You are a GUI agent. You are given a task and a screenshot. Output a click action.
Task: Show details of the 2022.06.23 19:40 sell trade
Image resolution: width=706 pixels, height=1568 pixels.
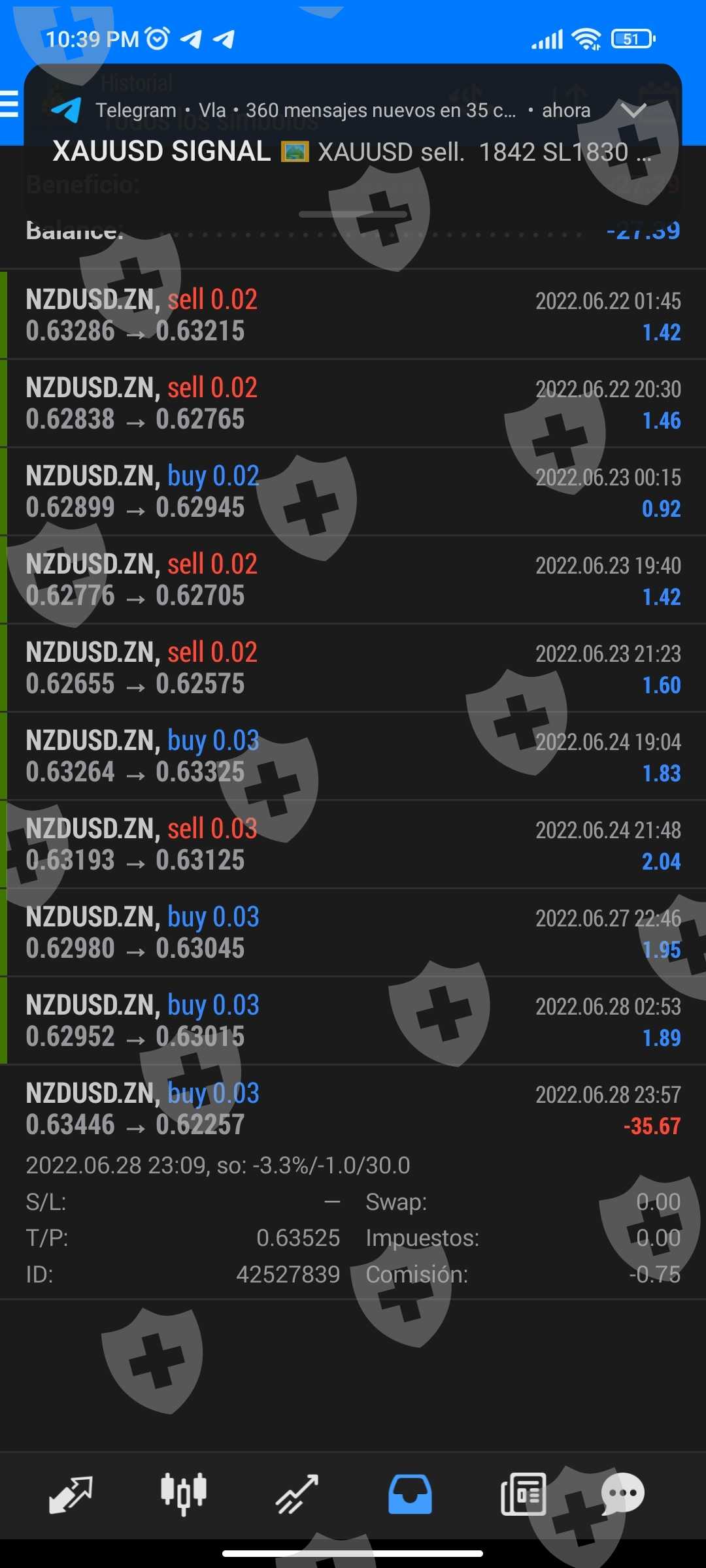(353, 580)
